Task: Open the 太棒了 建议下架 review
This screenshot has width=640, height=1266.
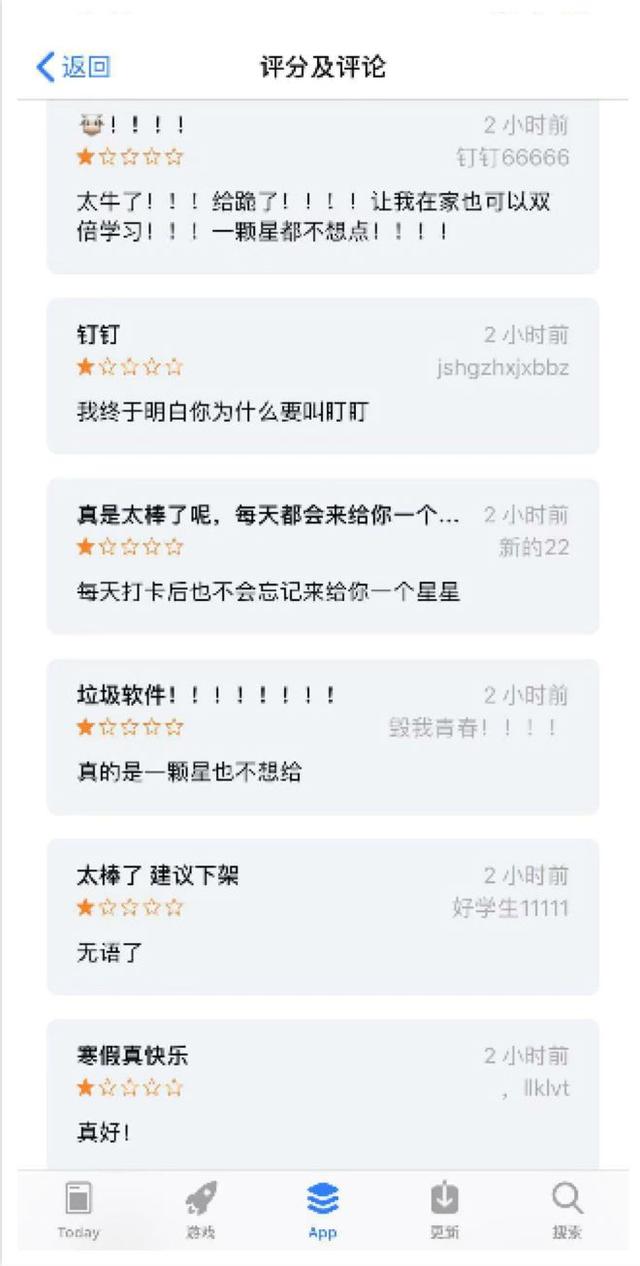Action: coord(322,916)
